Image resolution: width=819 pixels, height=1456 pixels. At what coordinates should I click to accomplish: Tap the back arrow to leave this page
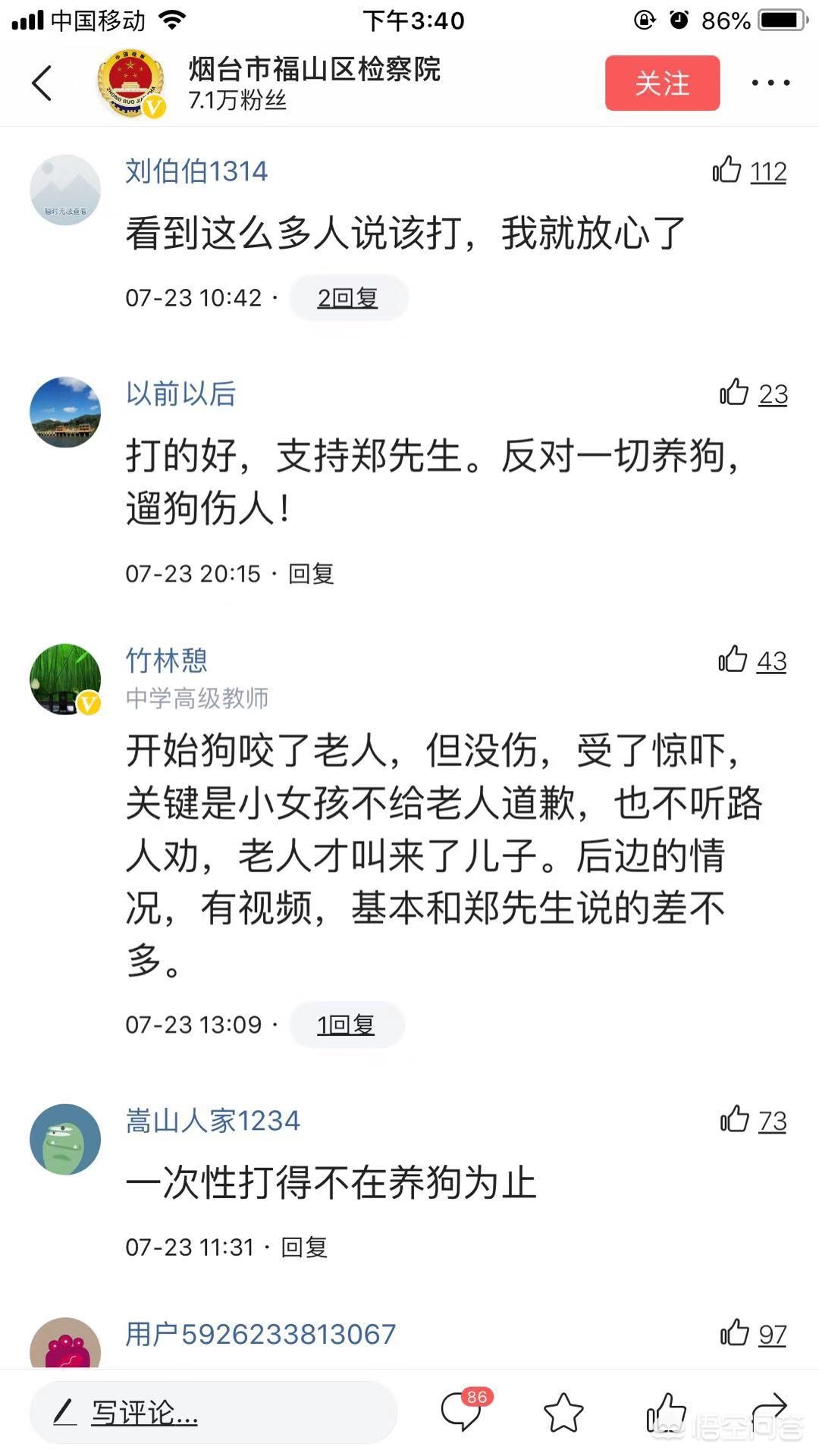click(42, 82)
